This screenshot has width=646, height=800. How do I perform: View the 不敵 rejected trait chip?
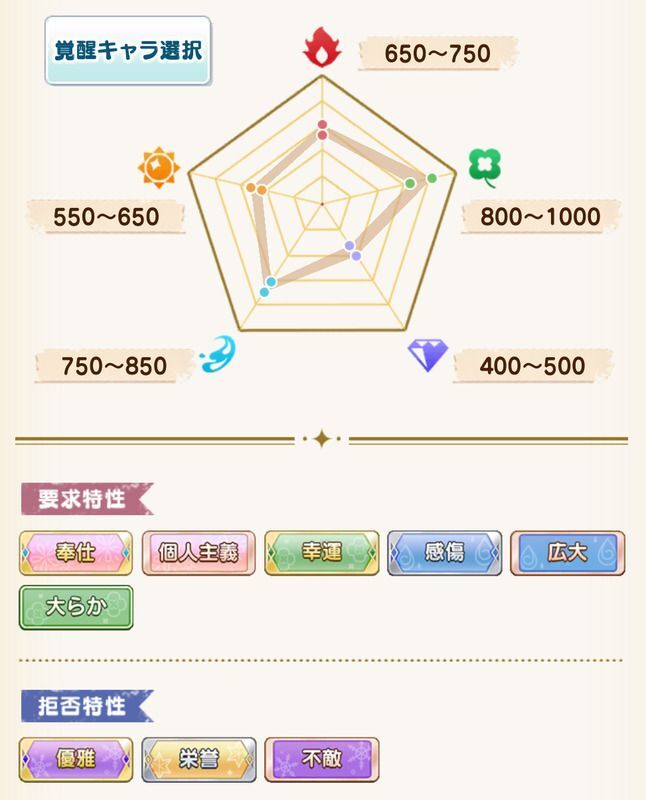(321, 759)
